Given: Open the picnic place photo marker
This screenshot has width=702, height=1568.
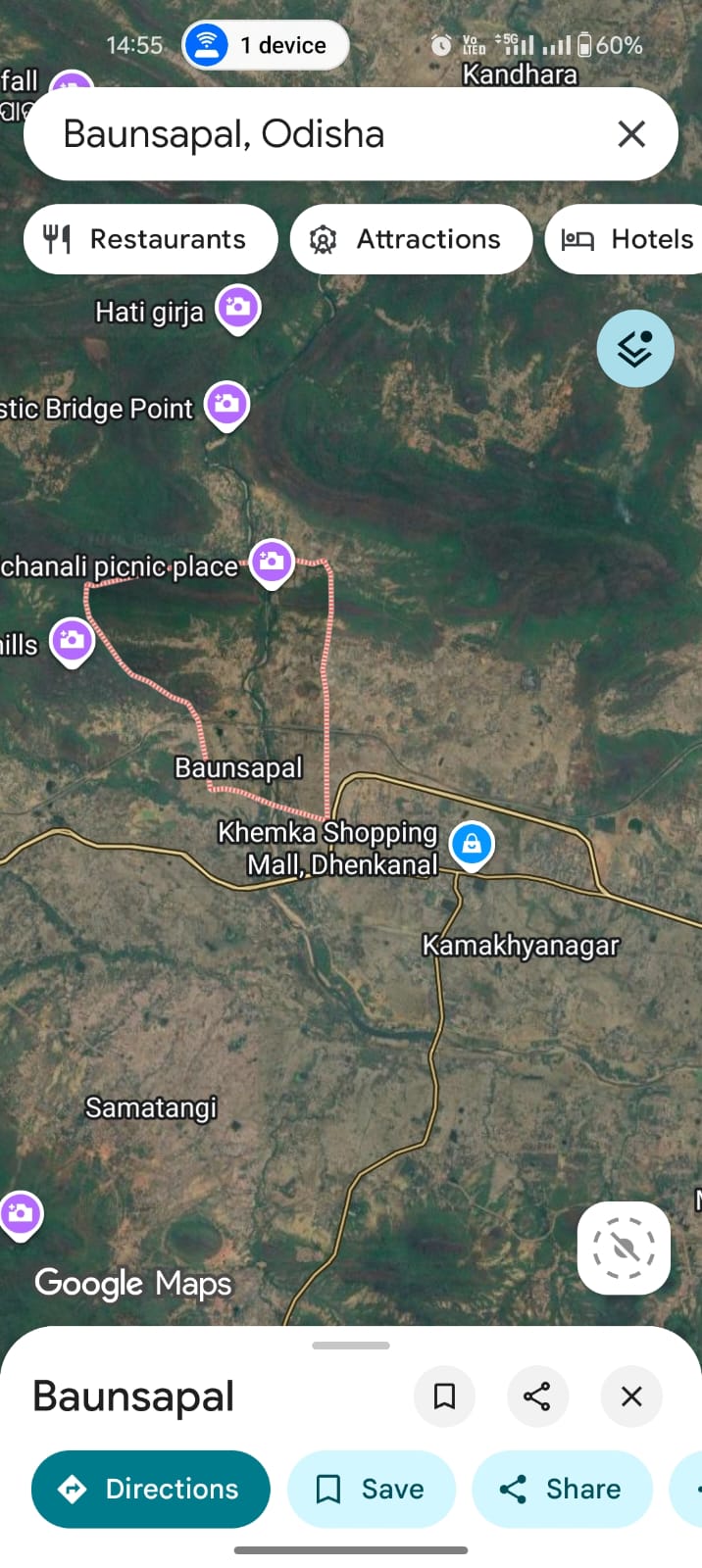Looking at the screenshot, I should point(272,562).
